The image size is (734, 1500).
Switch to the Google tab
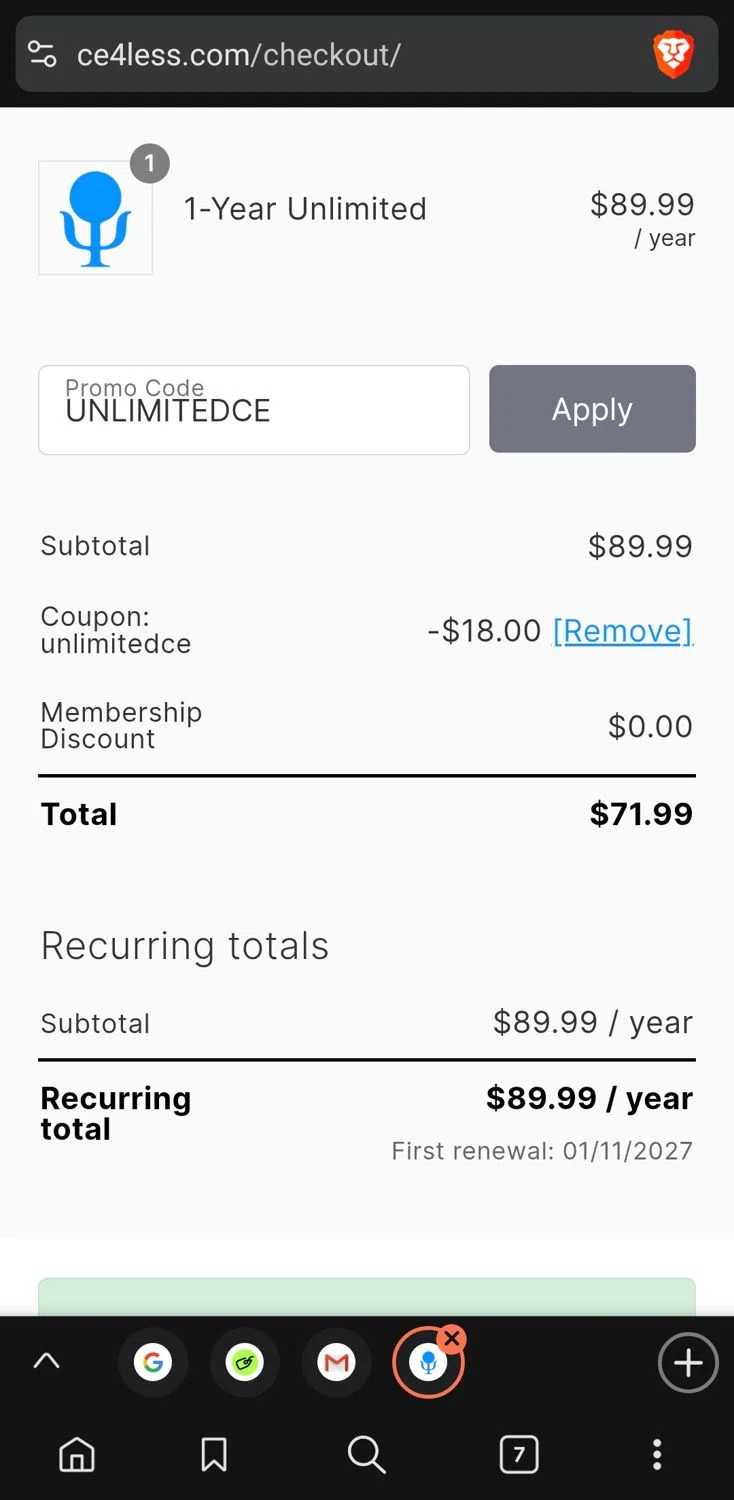pyautogui.click(x=152, y=1362)
